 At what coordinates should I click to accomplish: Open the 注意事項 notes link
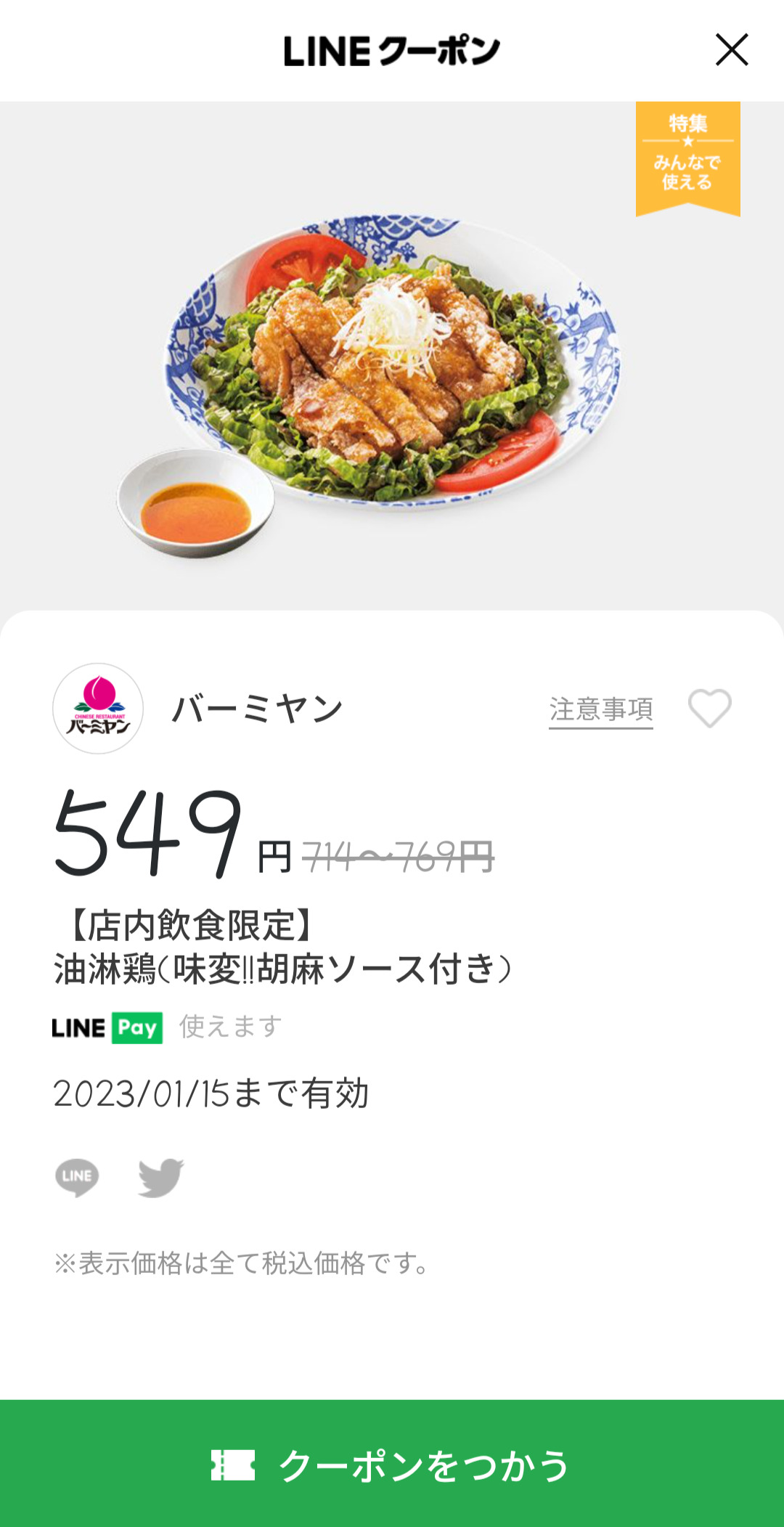coord(600,709)
